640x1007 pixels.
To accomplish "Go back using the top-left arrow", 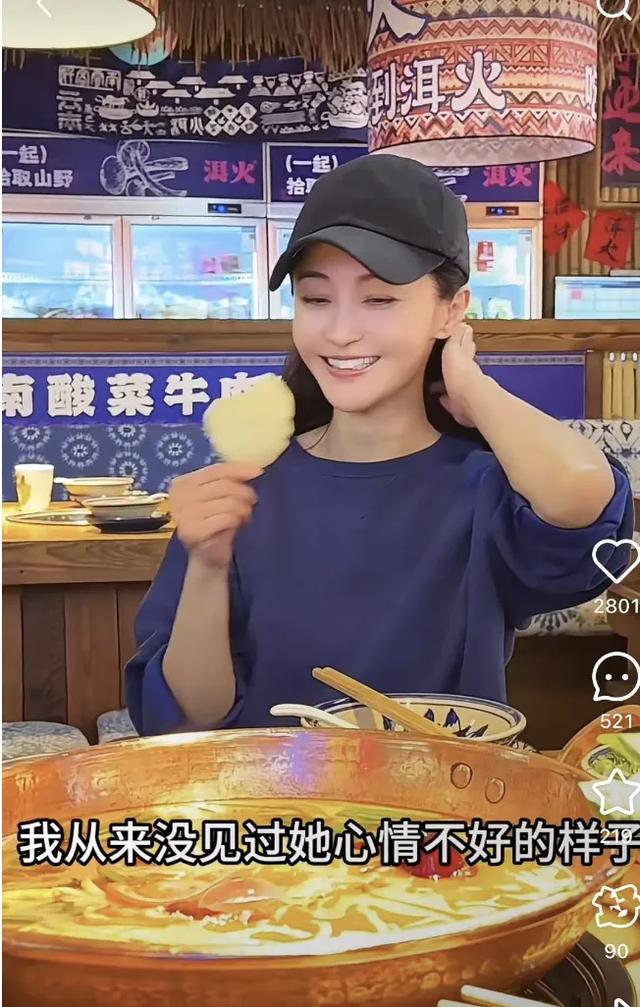I will (x=44, y=8).
